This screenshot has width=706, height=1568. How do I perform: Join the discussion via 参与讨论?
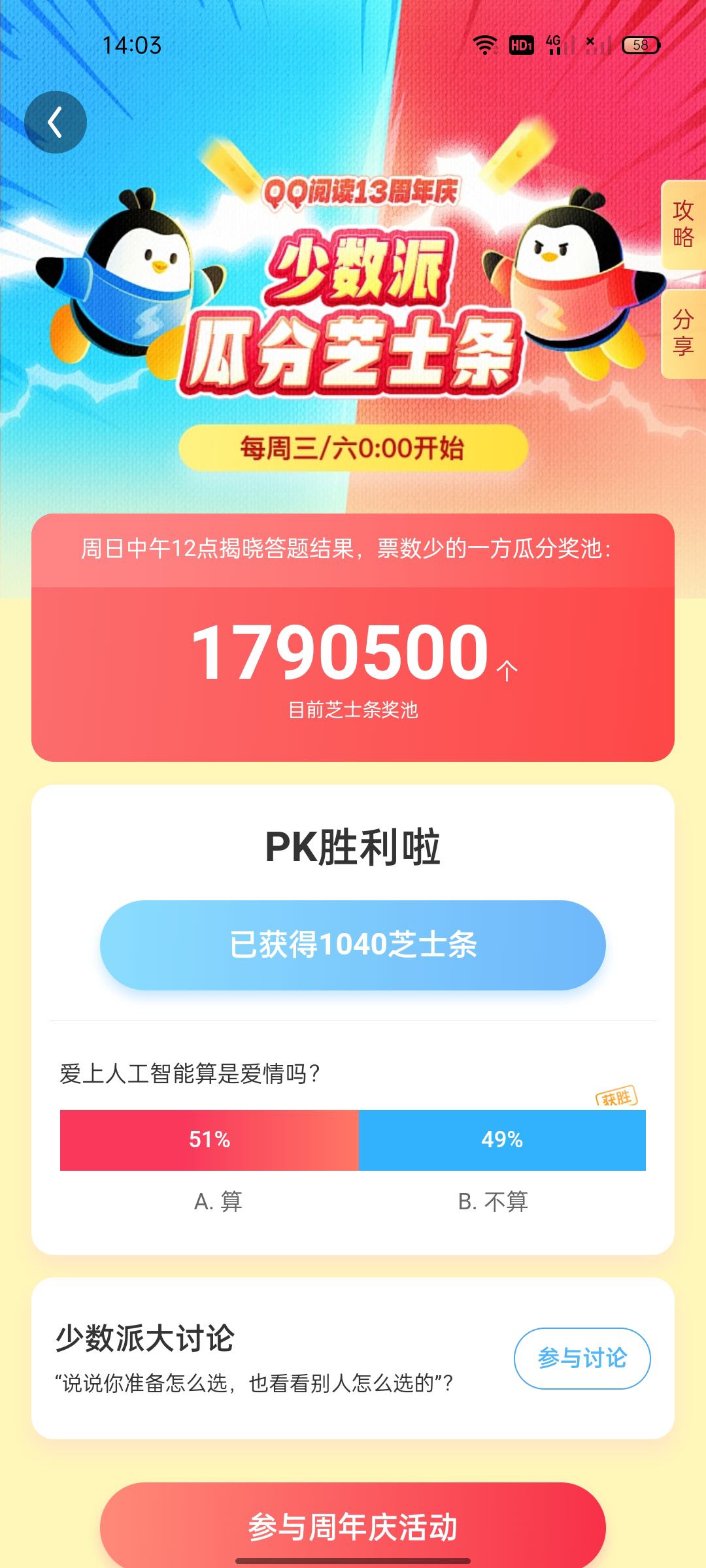(582, 1358)
